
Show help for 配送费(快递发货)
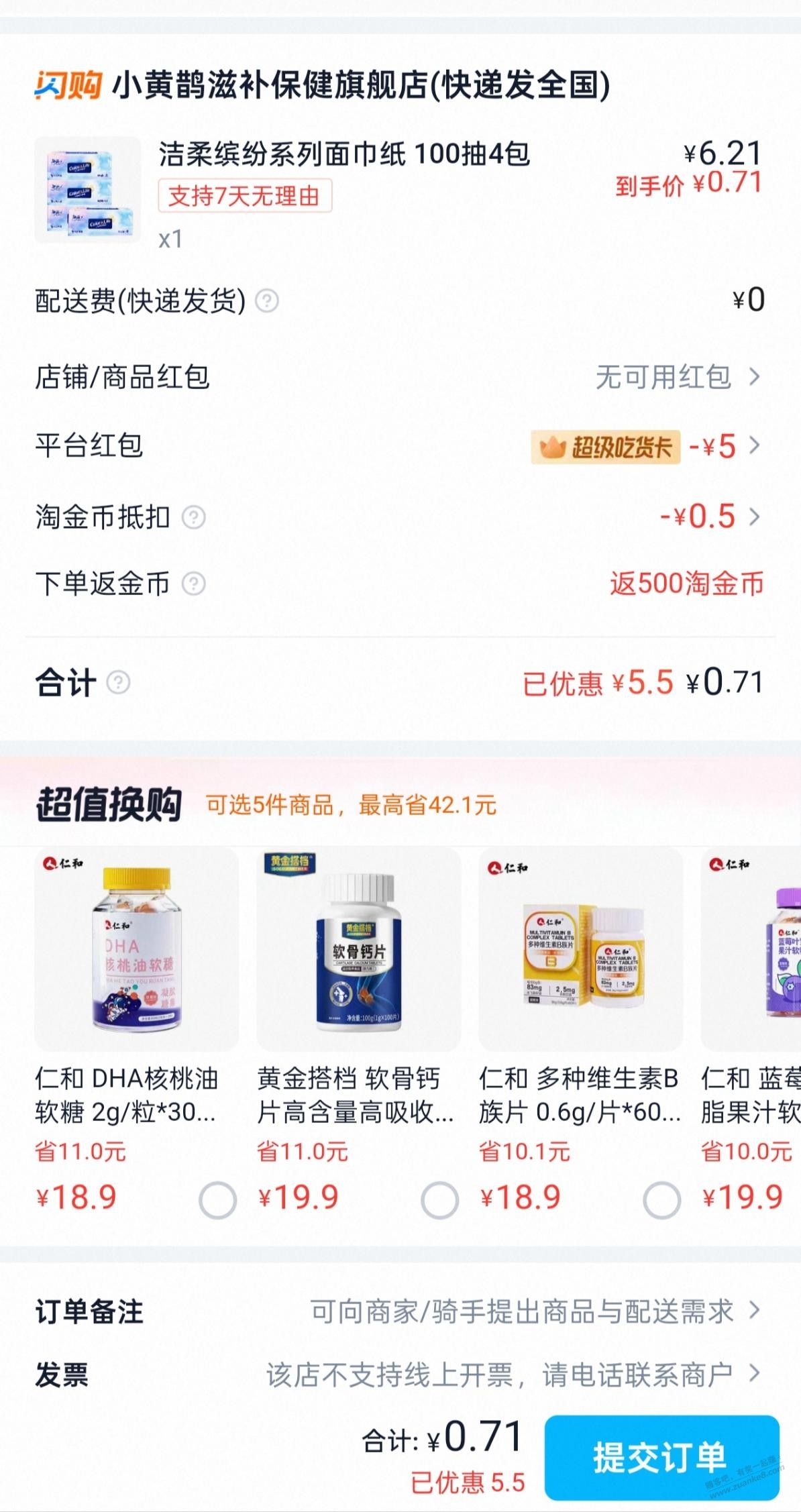[x=267, y=301]
